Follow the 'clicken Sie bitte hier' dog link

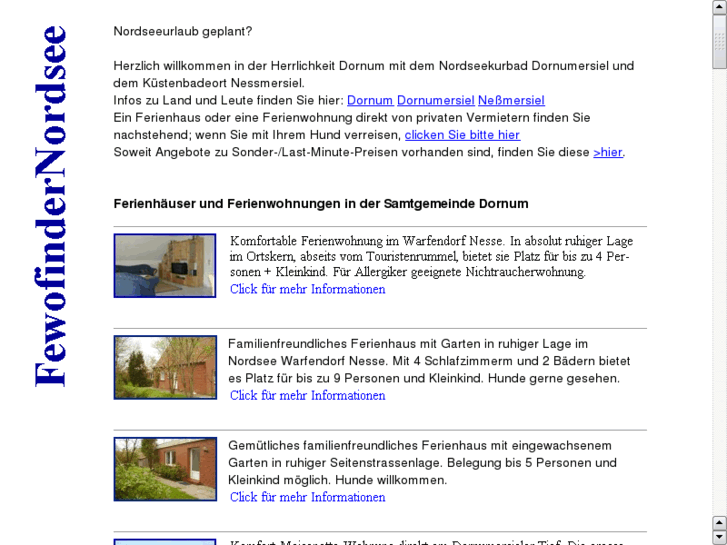coord(462,135)
